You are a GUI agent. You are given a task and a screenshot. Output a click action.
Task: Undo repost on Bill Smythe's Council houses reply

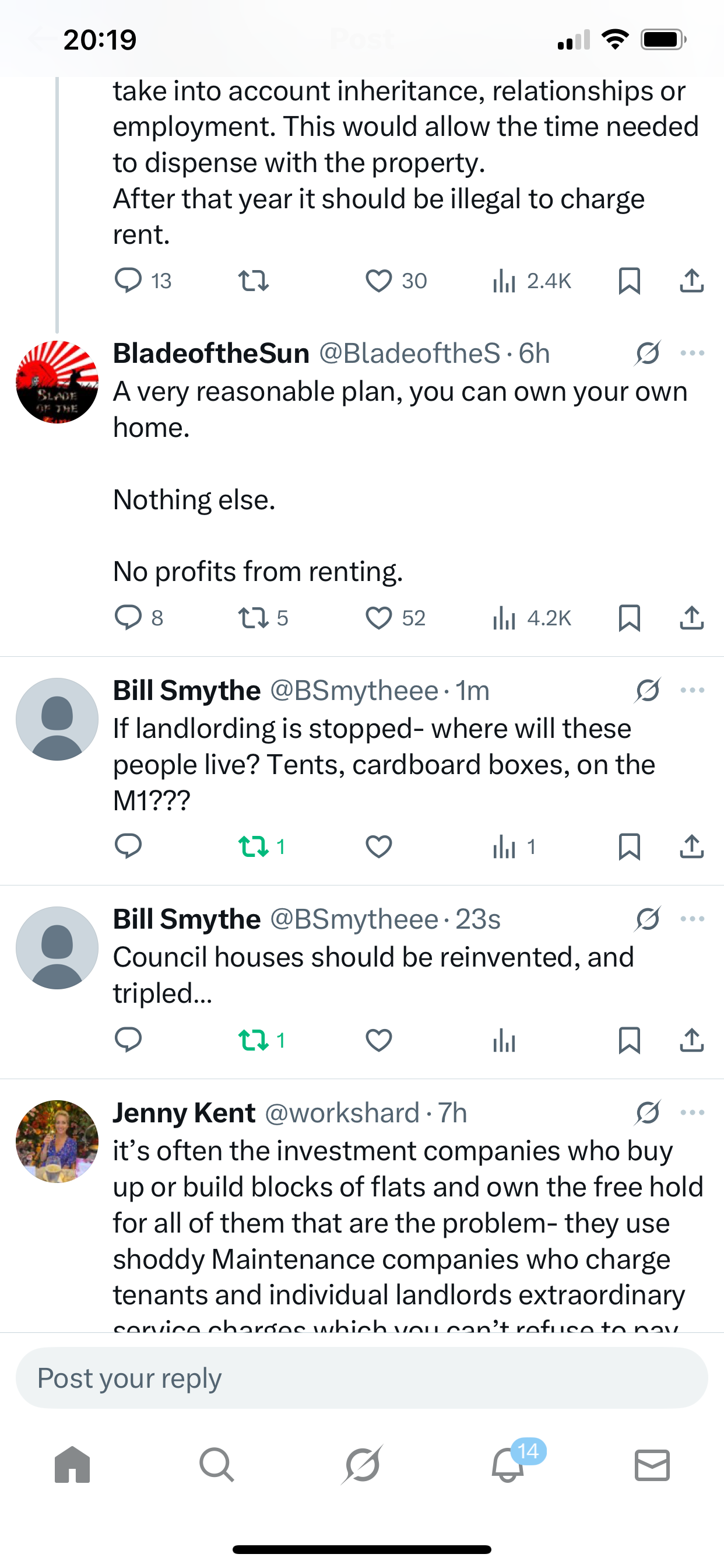253,1039
